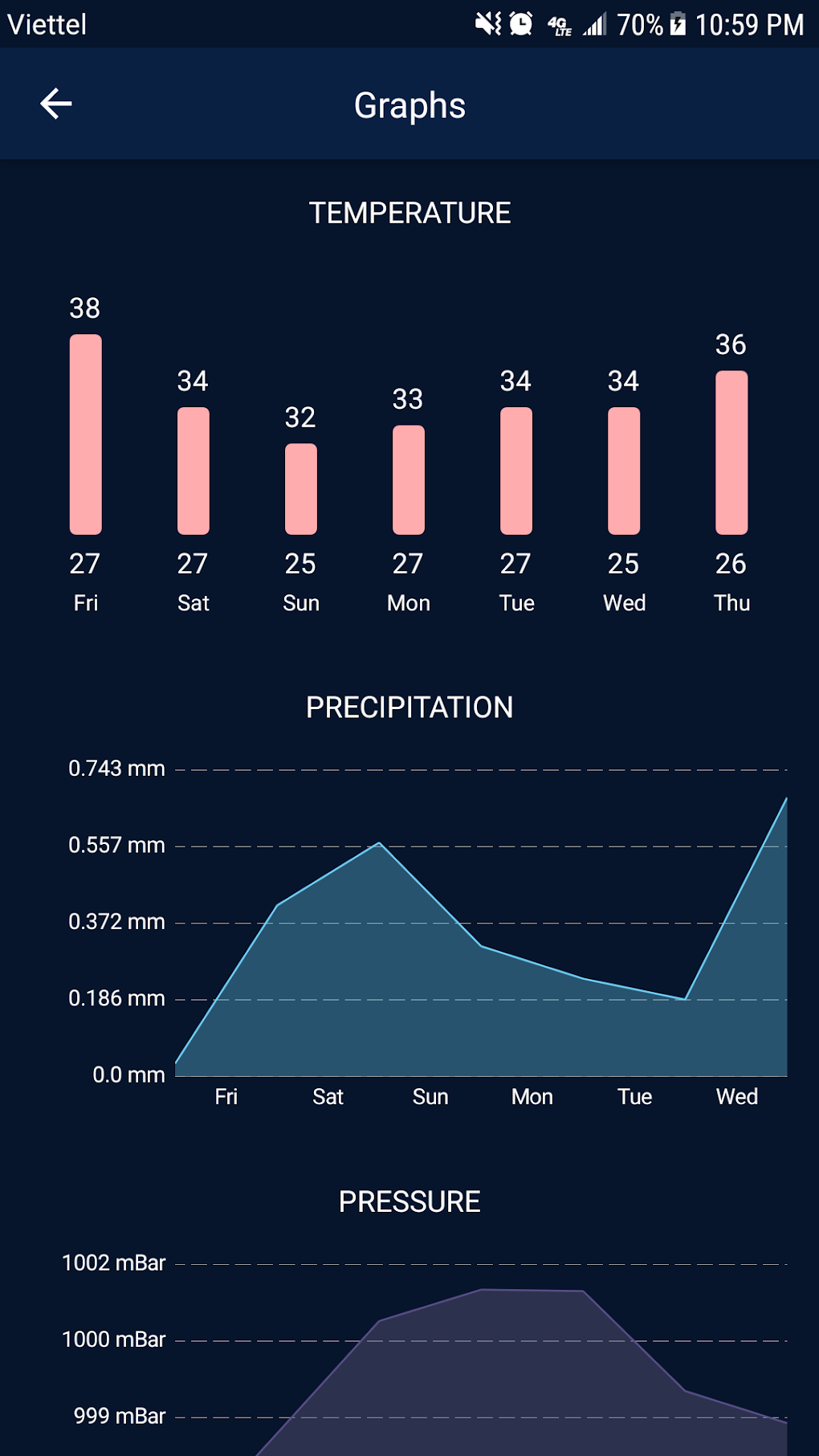
Task: Click the Graphs title text
Action: (x=409, y=104)
